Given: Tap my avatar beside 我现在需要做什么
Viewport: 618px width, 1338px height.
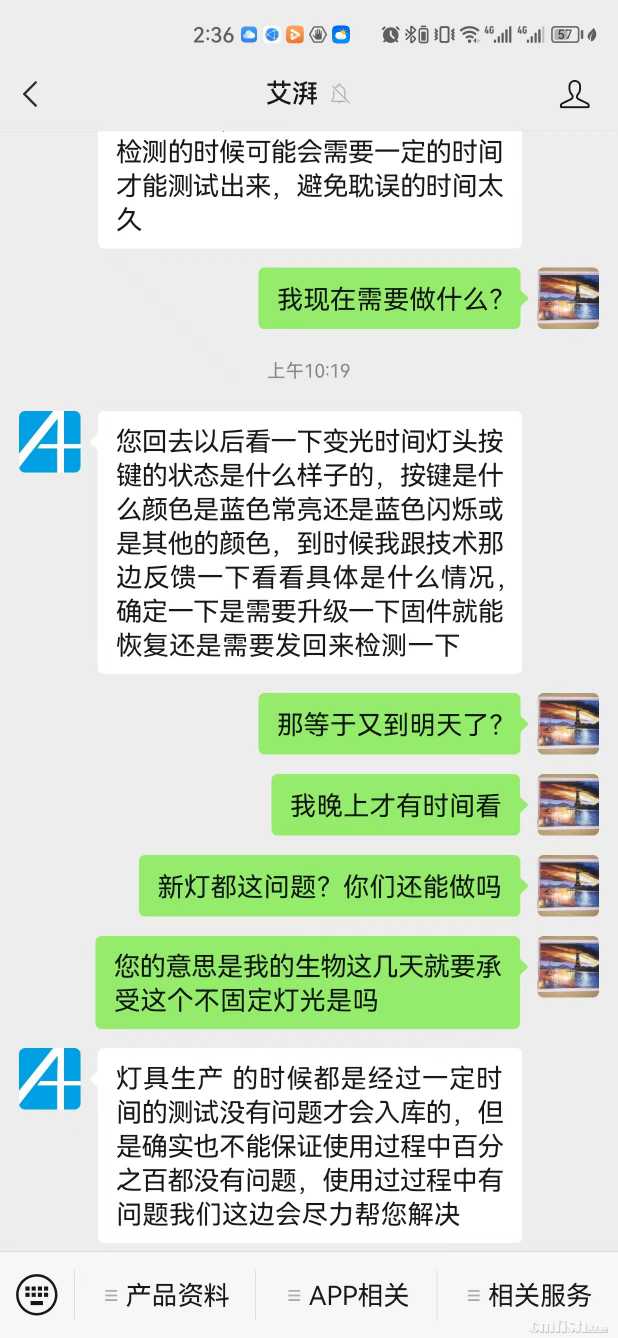Looking at the screenshot, I should 568,298.
